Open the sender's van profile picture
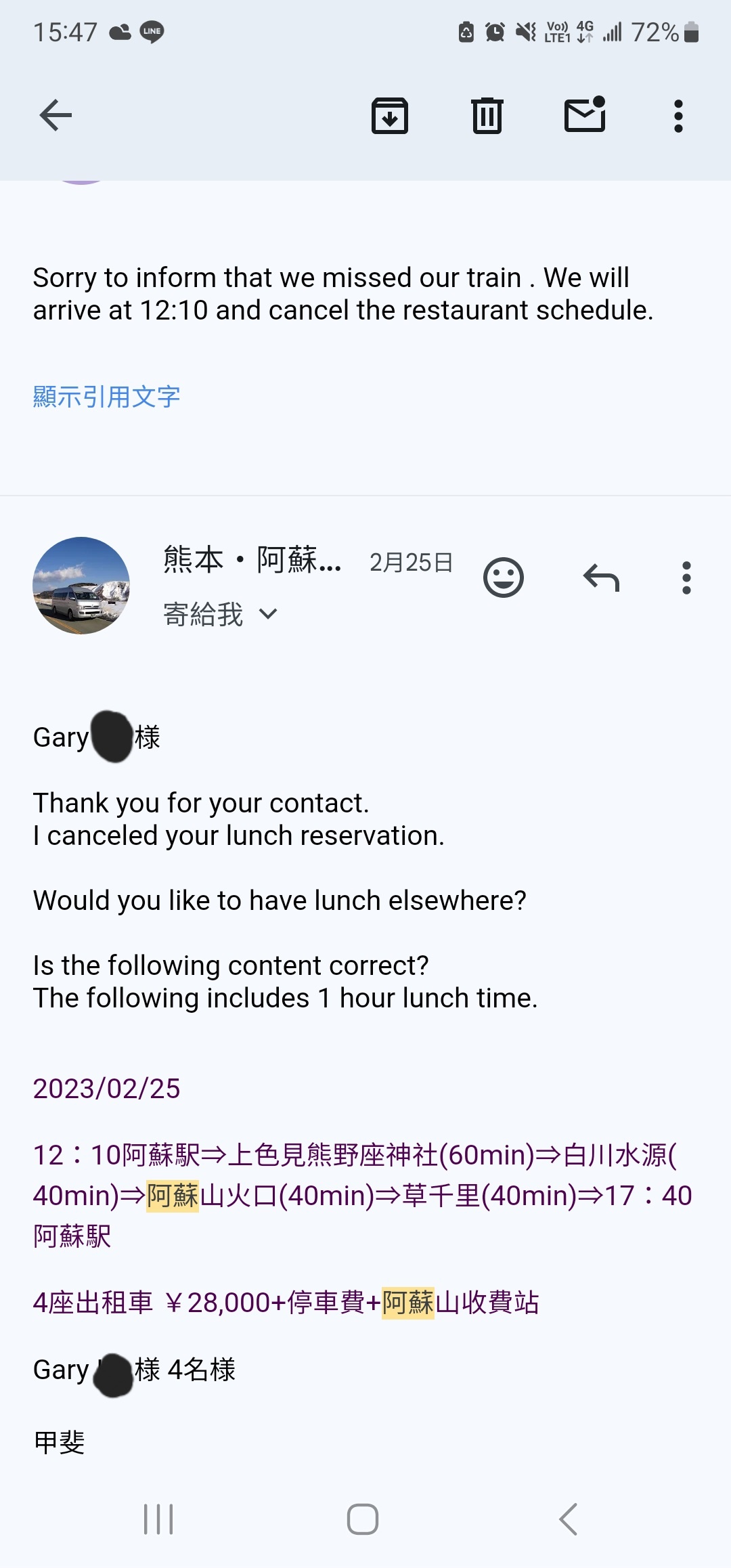731x1568 pixels. point(81,586)
